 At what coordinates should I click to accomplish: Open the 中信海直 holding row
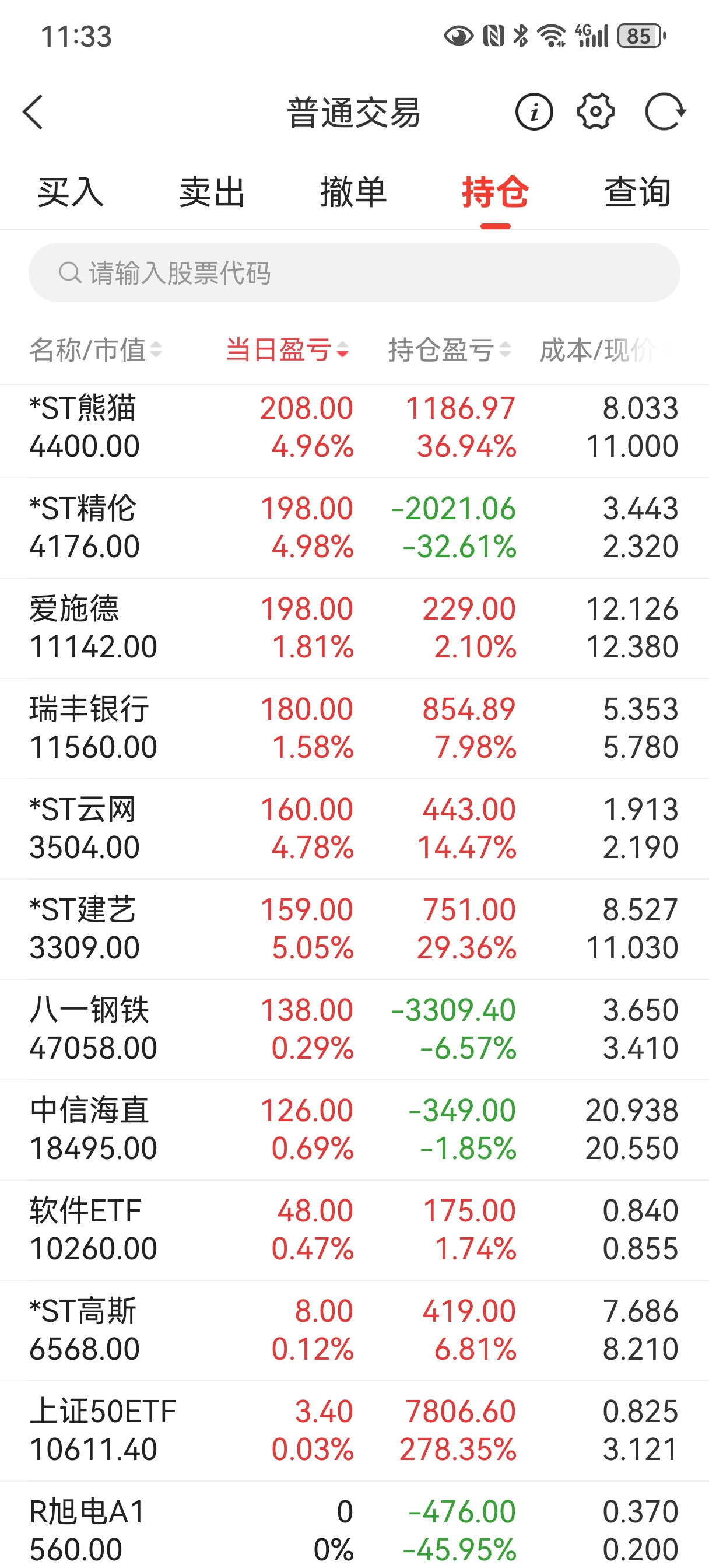click(x=353, y=1130)
